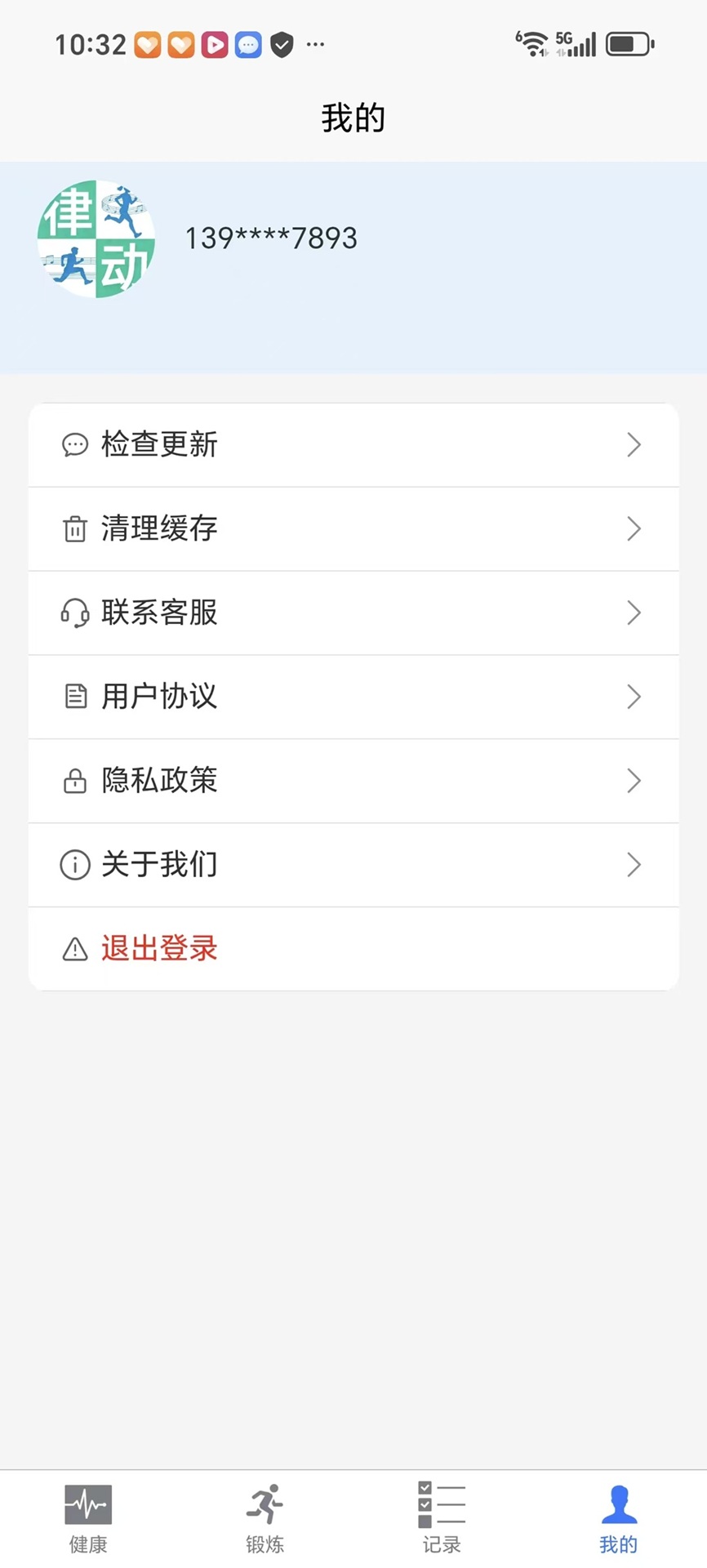Expand the 联系客服 row chevron
The height and width of the screenshot is (1568, 707).
634,613
